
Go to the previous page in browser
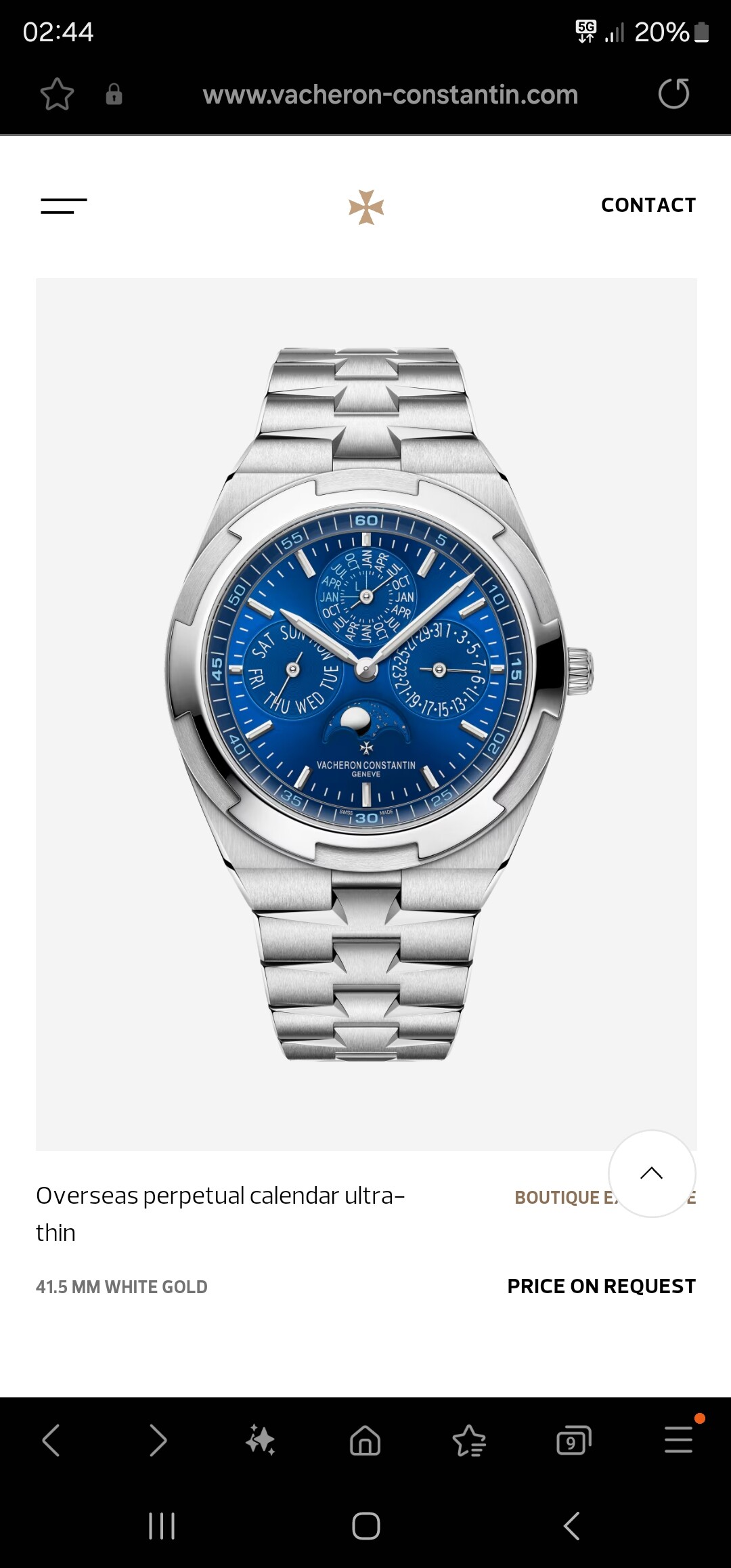click(51, 1440)
